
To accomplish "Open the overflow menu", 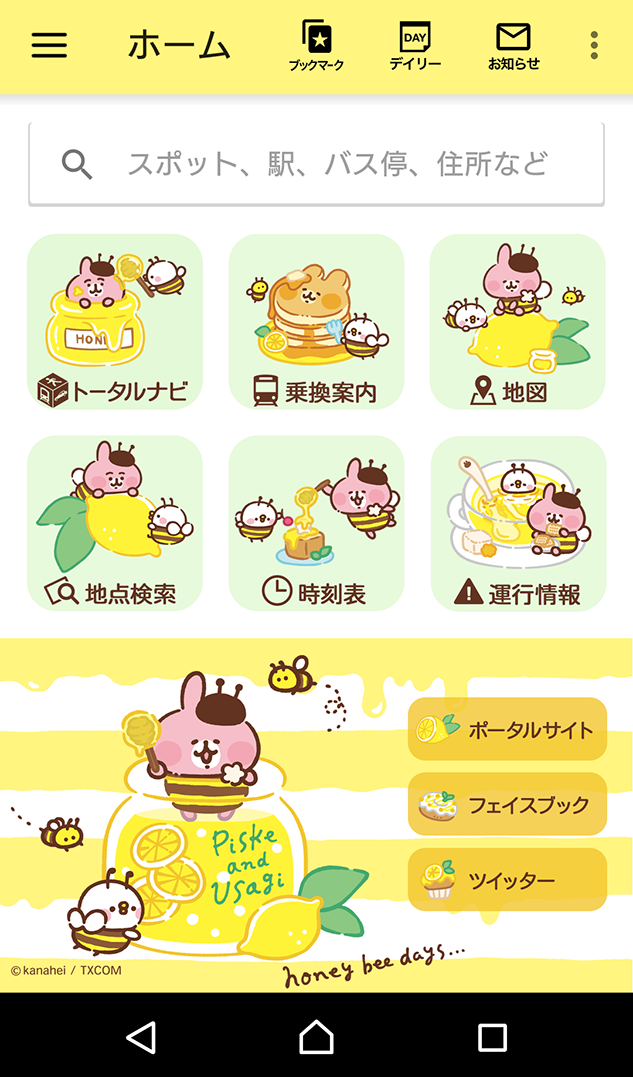I will coord(594,45).
